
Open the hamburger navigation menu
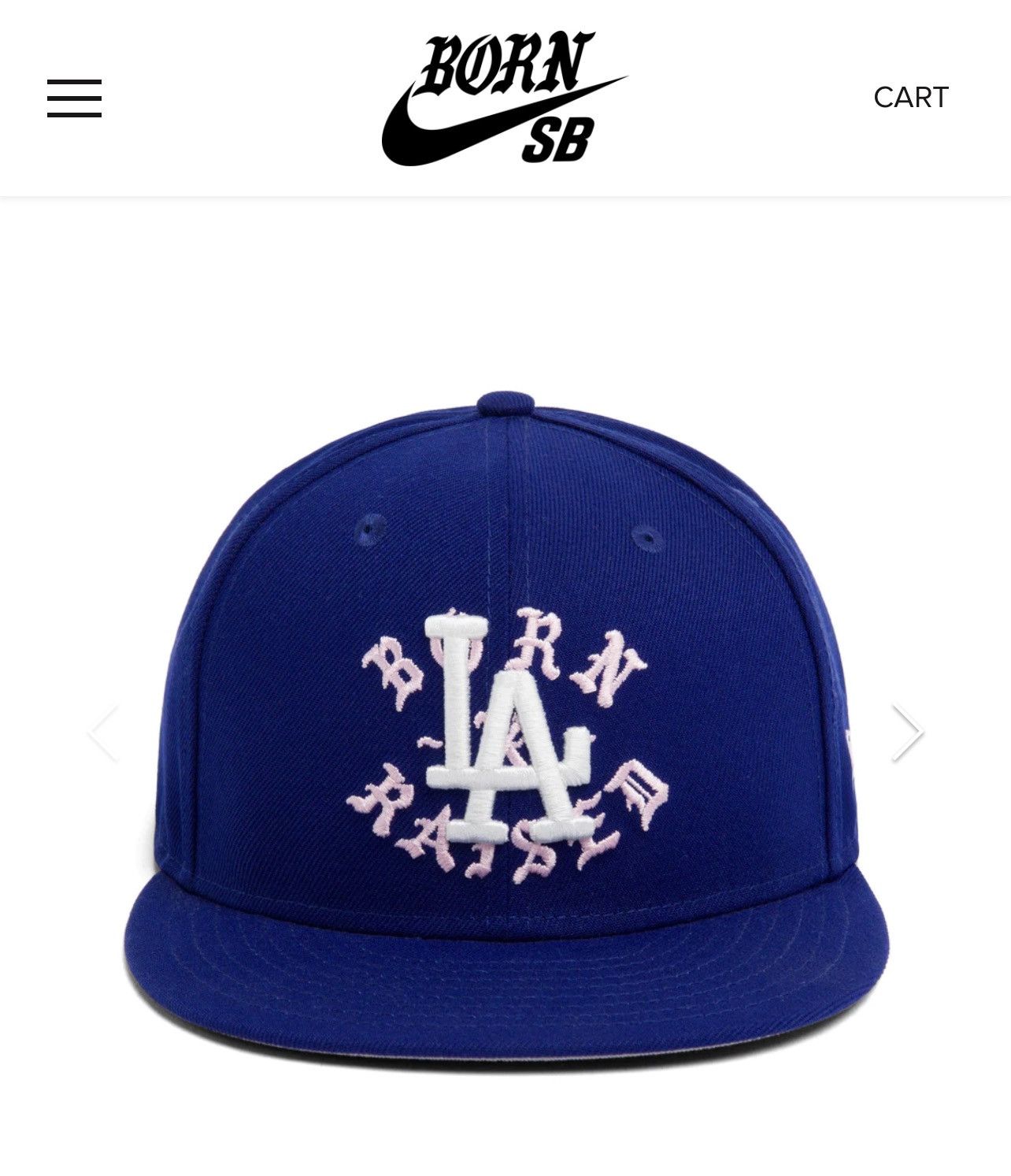point(74,98)
